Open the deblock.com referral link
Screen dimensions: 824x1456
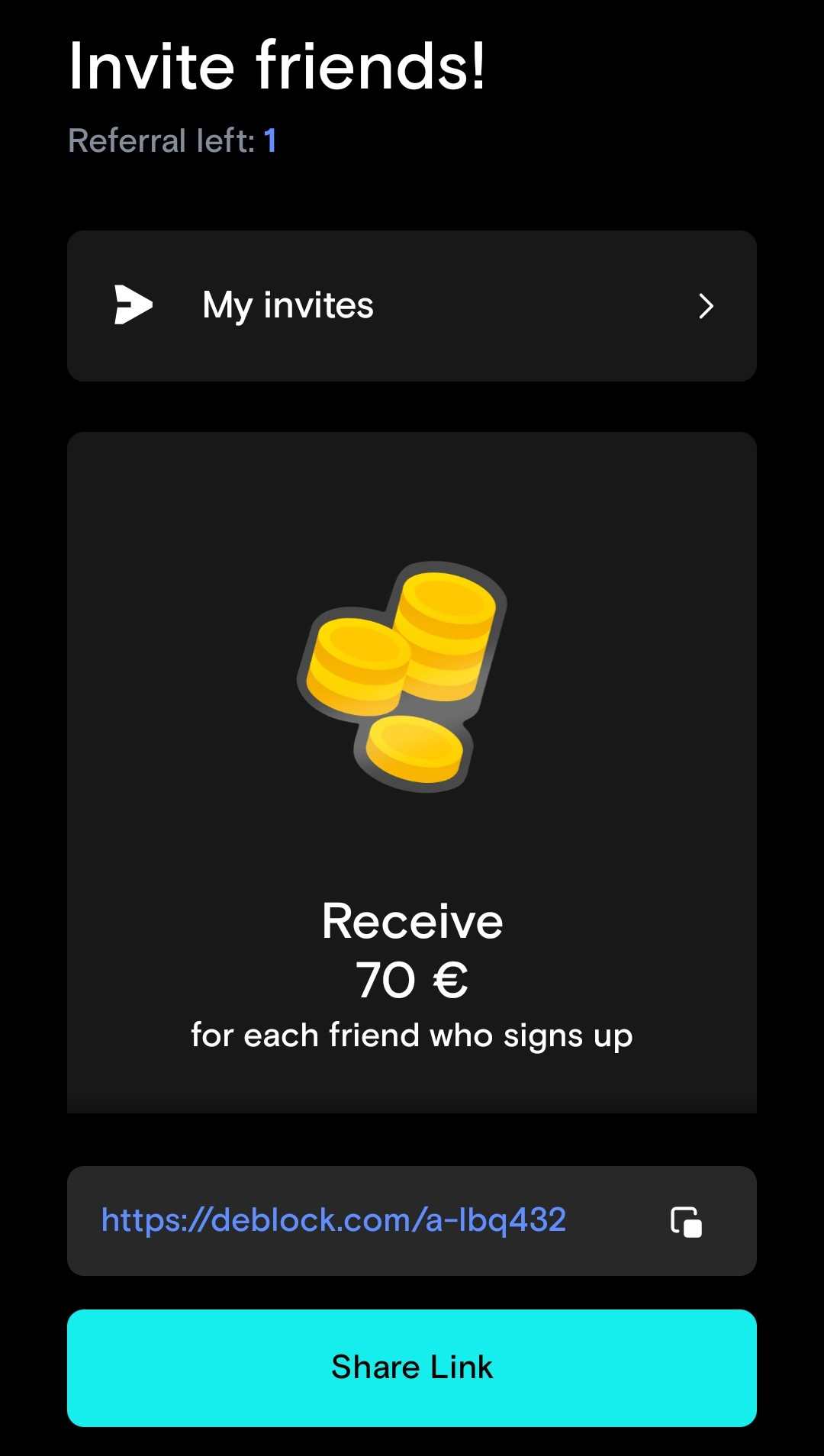333,1219
